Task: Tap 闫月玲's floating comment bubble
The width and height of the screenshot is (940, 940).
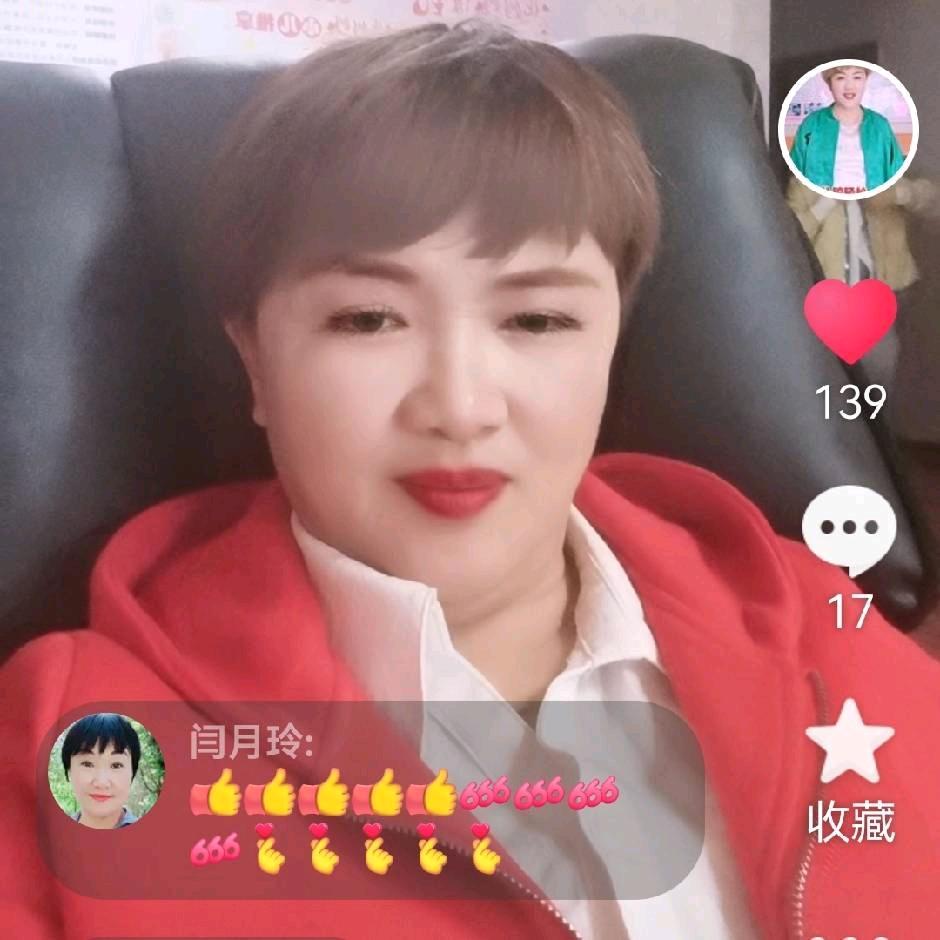Action: [420, 800]
